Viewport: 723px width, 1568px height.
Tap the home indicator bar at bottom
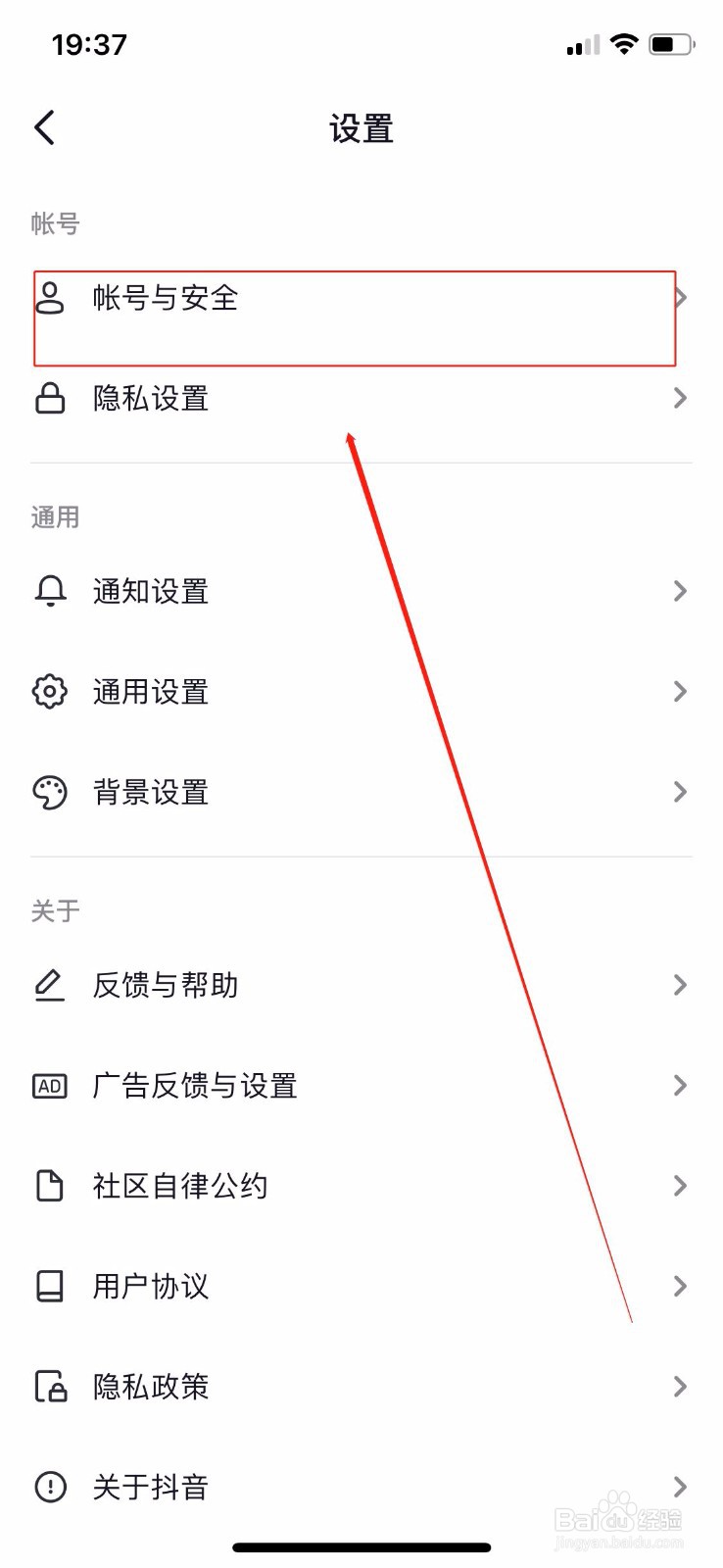pos(361,1546)
